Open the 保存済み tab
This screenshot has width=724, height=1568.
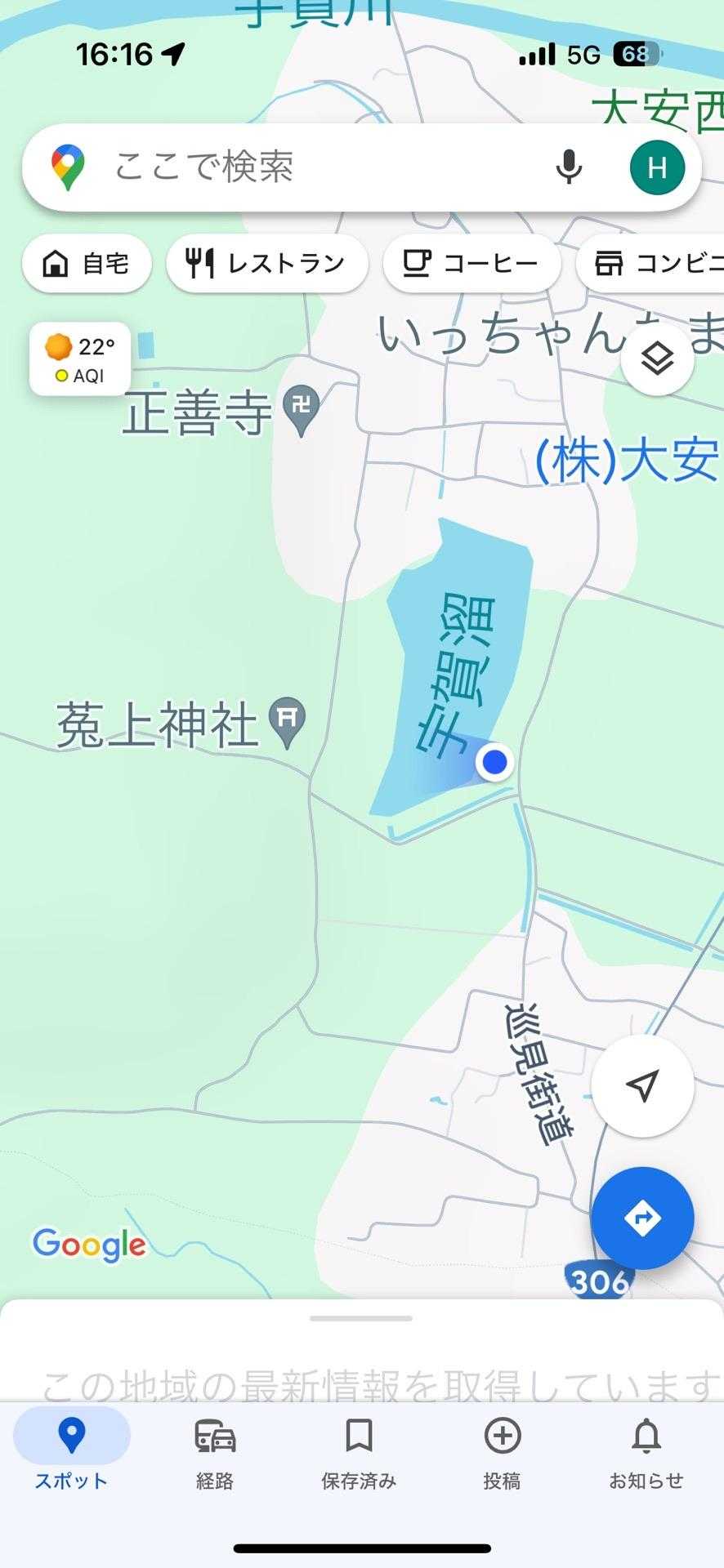pos(359,1455)
